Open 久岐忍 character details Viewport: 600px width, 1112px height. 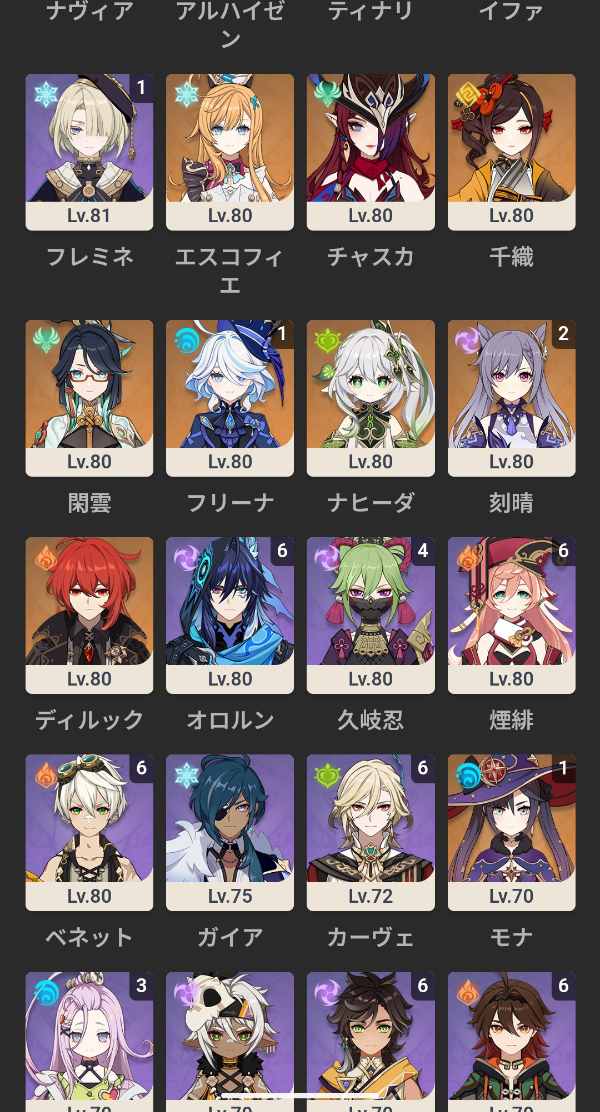pos(370,614)
